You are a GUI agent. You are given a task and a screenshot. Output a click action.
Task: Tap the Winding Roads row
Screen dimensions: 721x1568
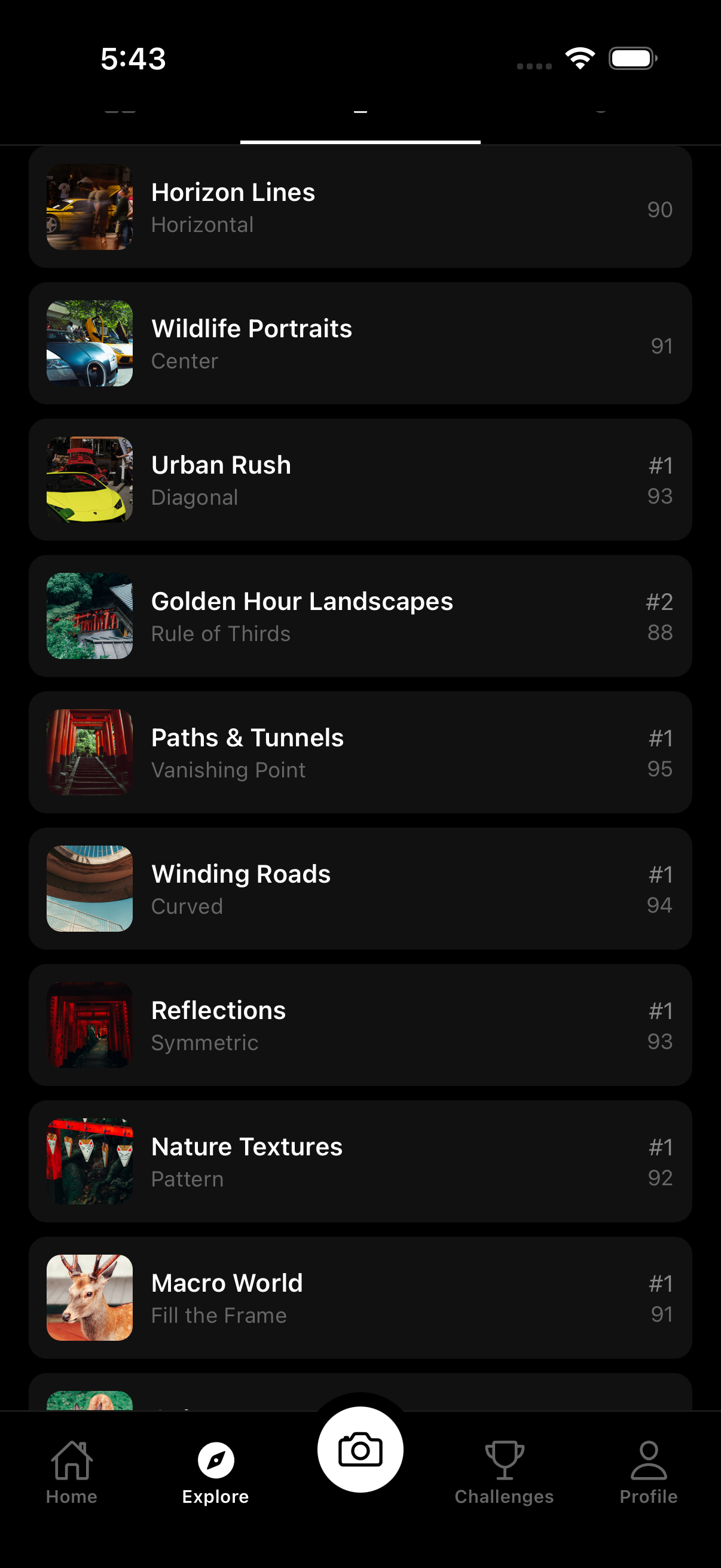tap(359, 889)
